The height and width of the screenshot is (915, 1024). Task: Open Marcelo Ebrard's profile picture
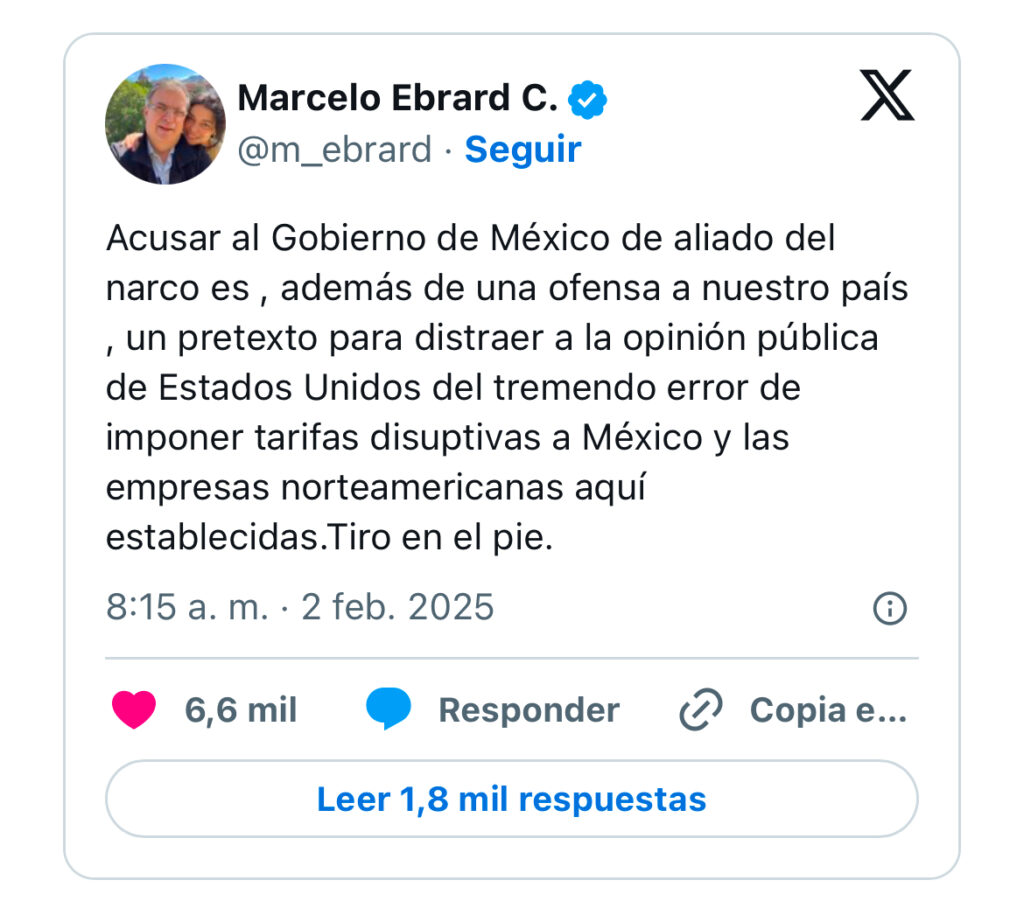[x=165, y=125]
